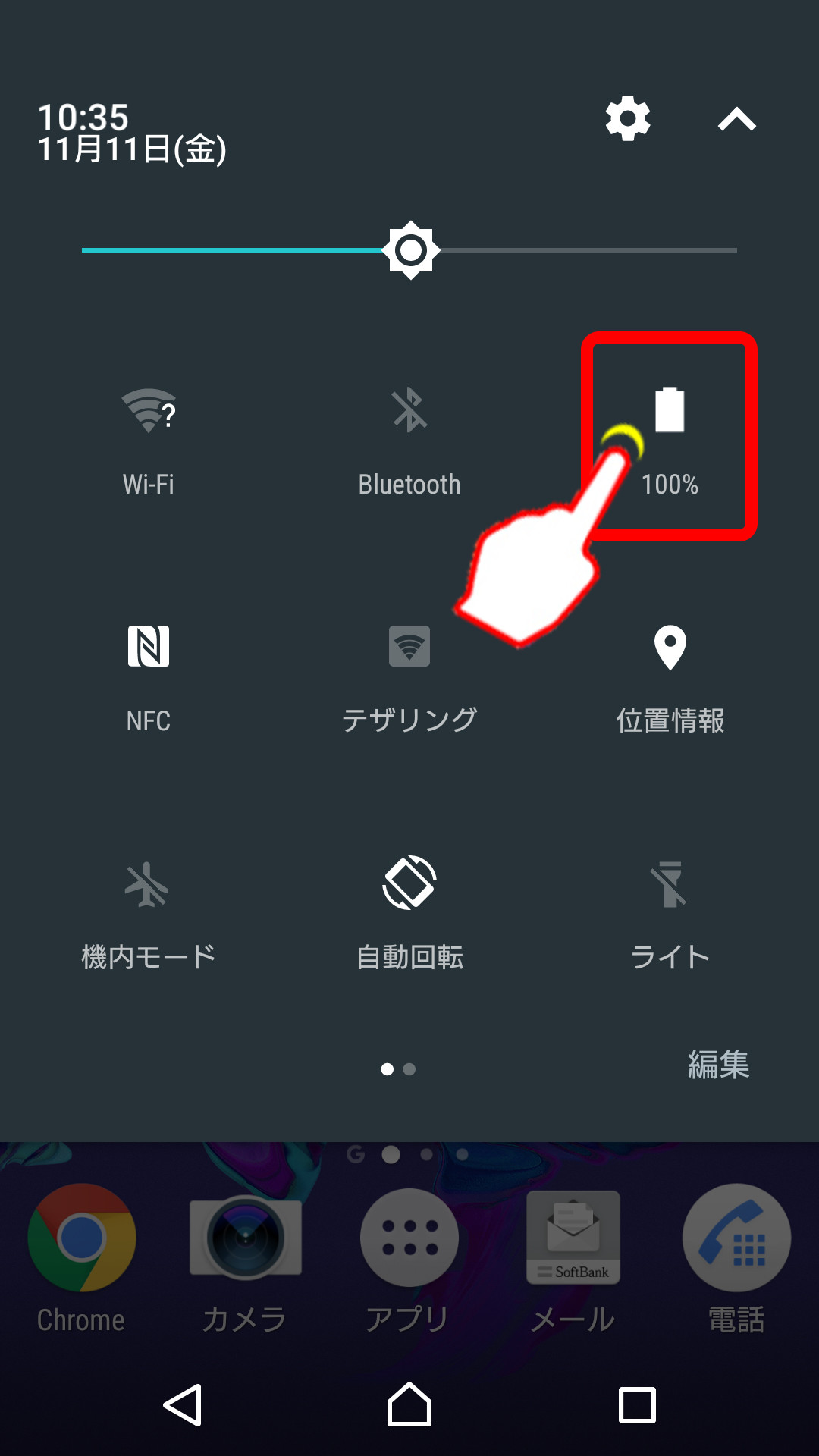Toggle the NFC tile
819x1456 pixels.
pyautogui.click(x=149, y=647)
